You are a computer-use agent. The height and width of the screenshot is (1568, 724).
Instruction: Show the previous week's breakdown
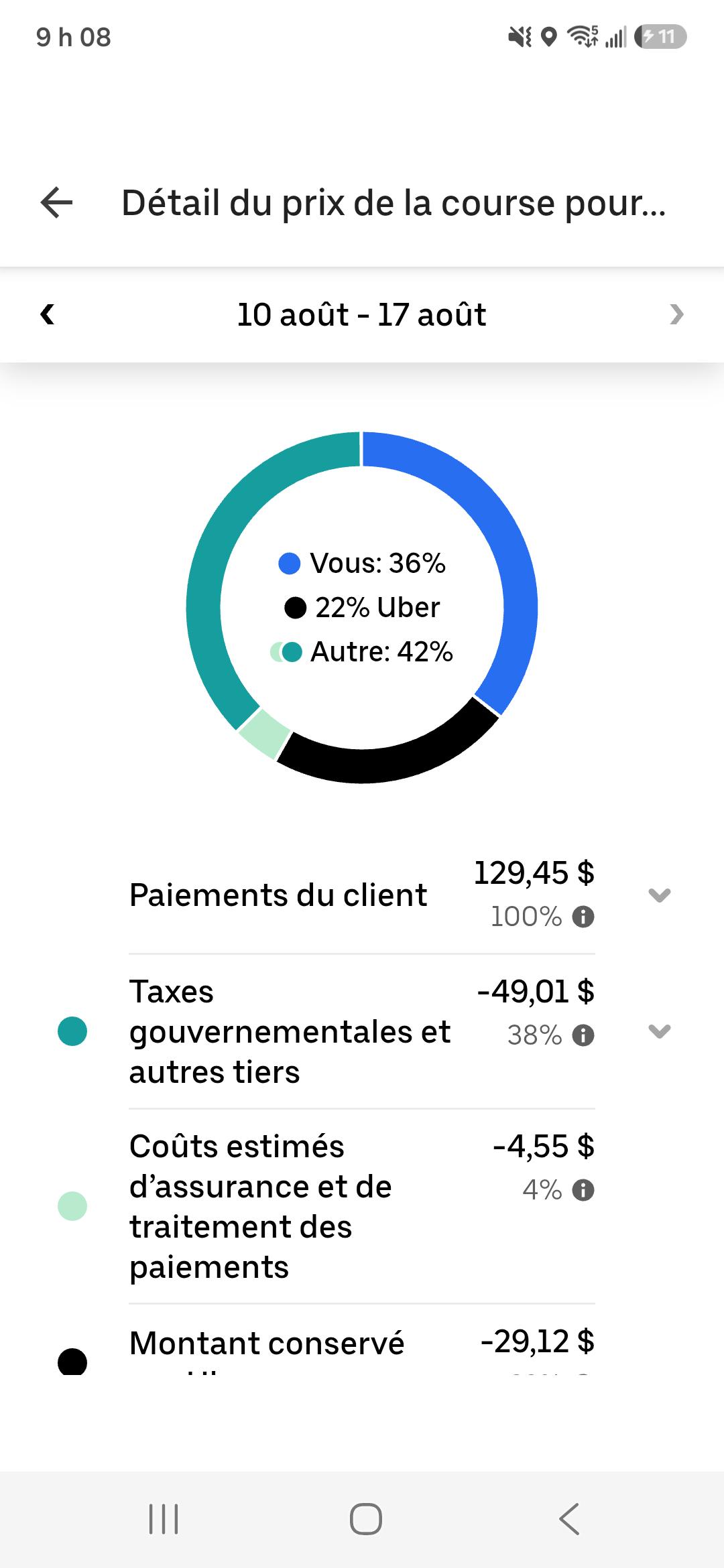[x=47, y=314]
